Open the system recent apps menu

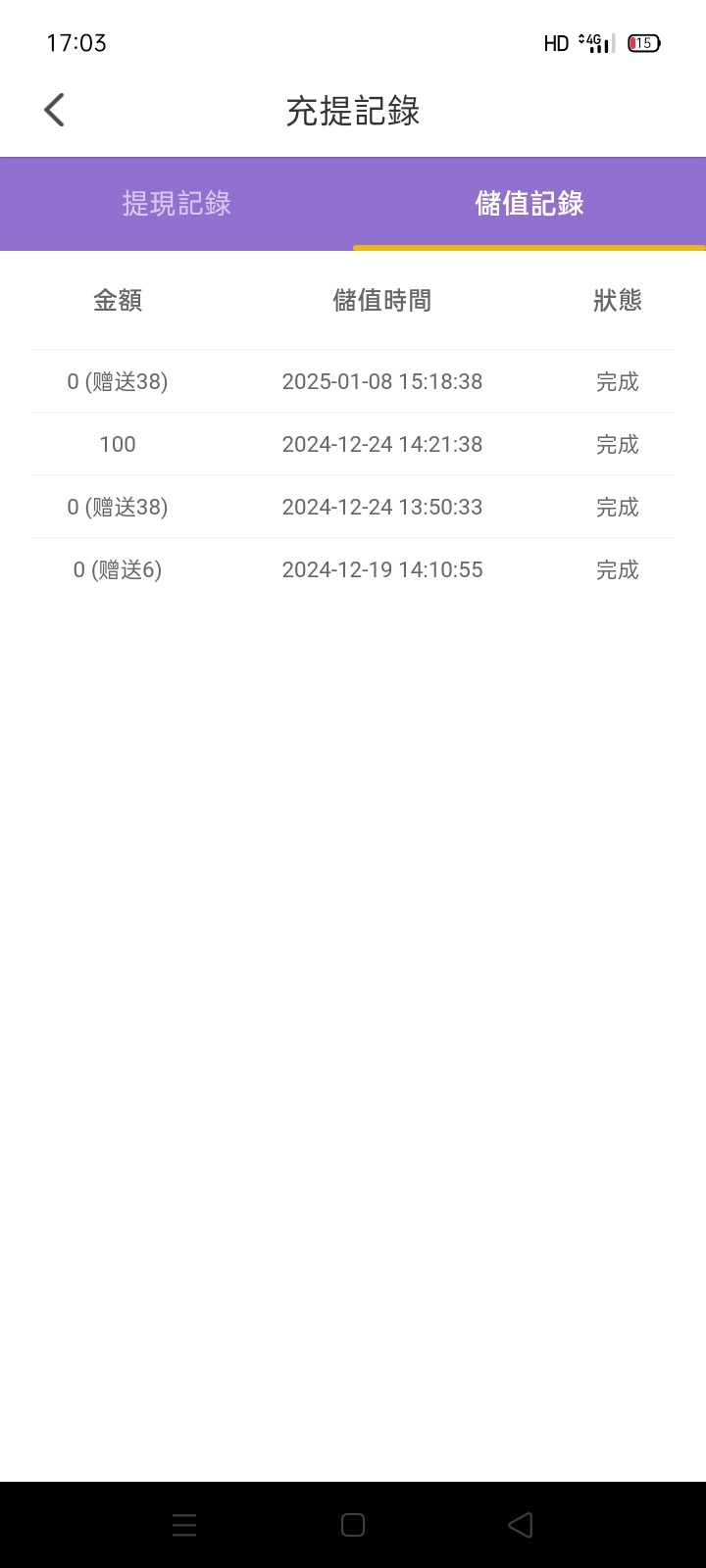click(x=184, y=1525)
